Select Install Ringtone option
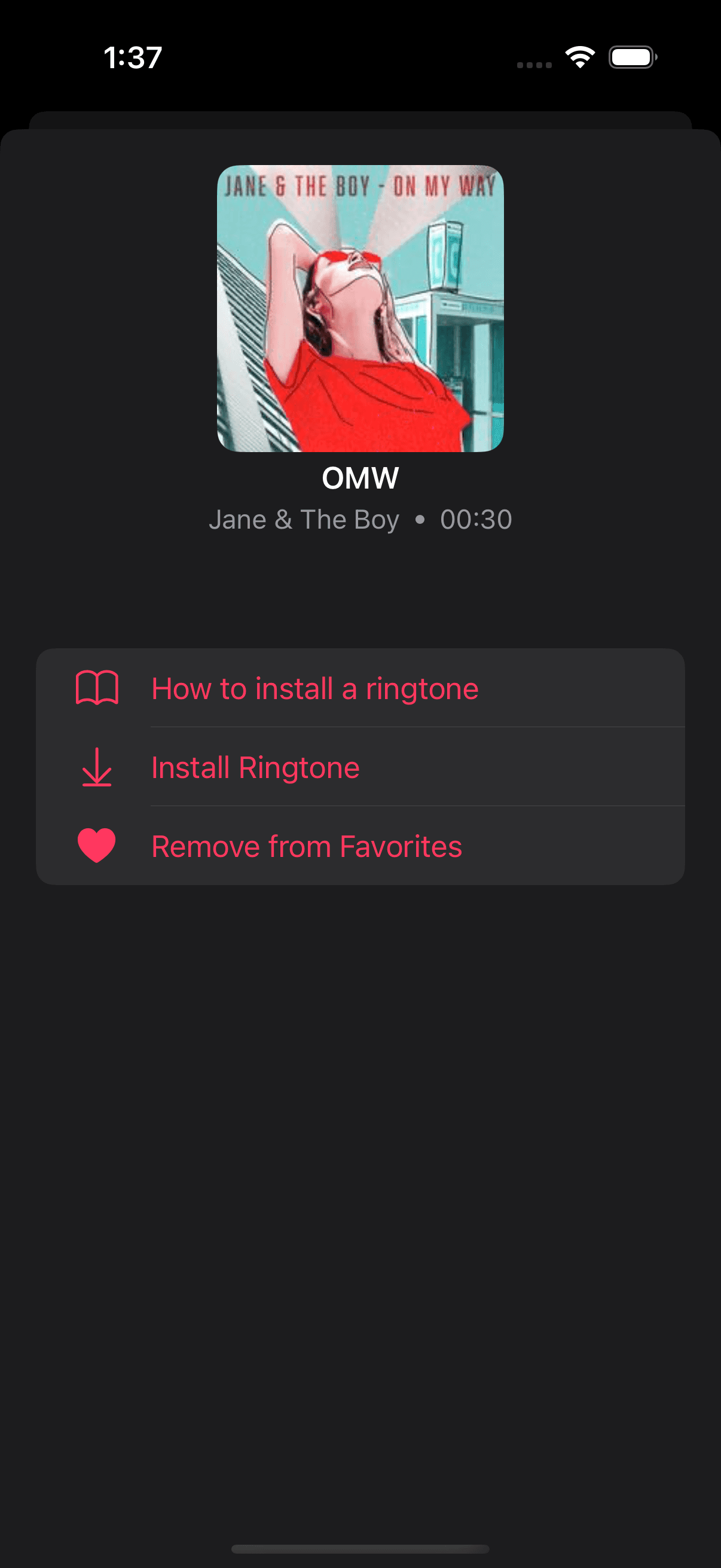 coord(255,767)
